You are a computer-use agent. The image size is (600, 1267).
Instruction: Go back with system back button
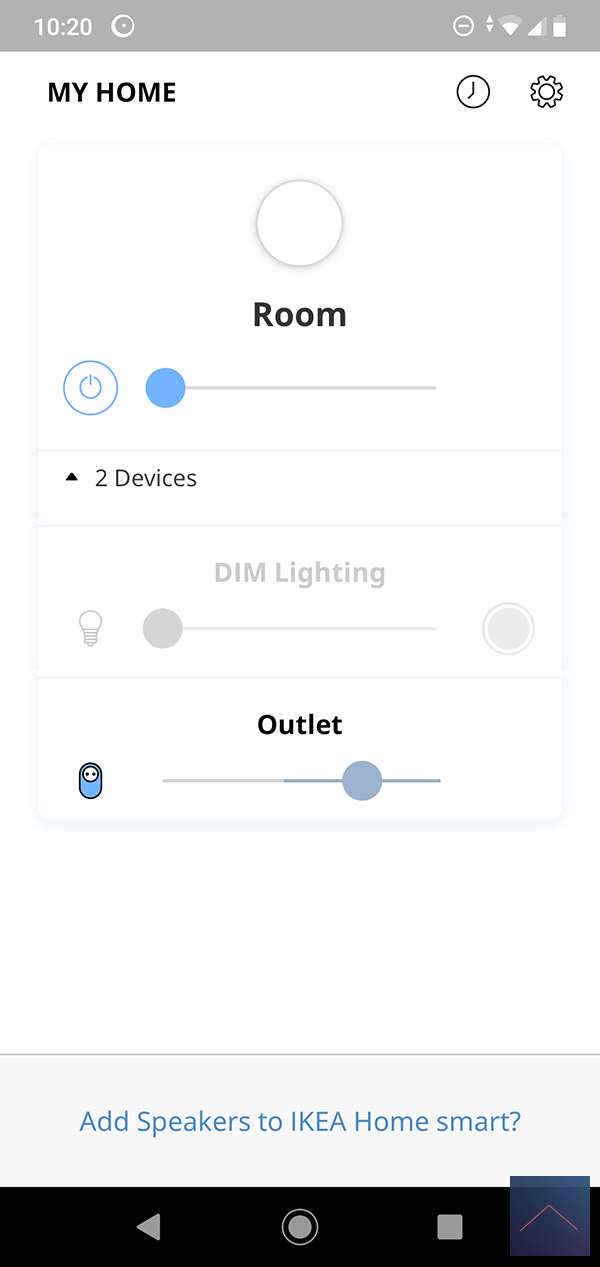click(148, 1226)
